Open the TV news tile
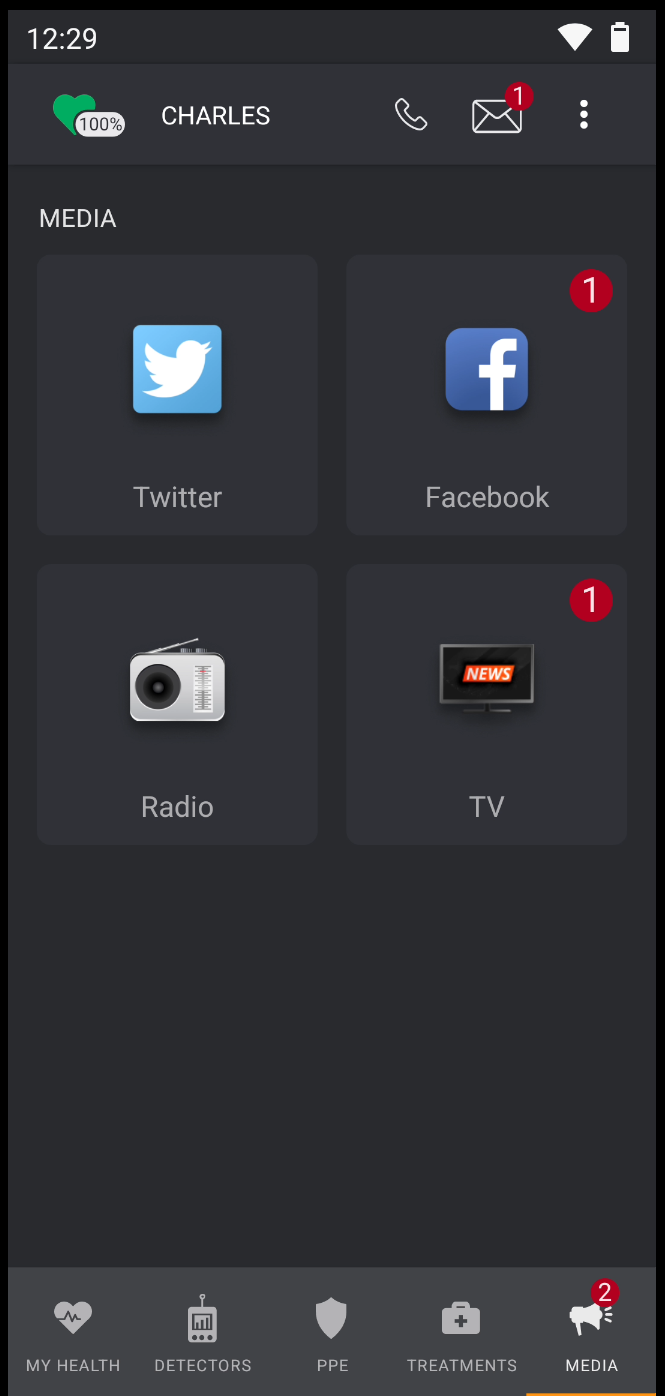665x1396 pixels. (x=487, y=705)
